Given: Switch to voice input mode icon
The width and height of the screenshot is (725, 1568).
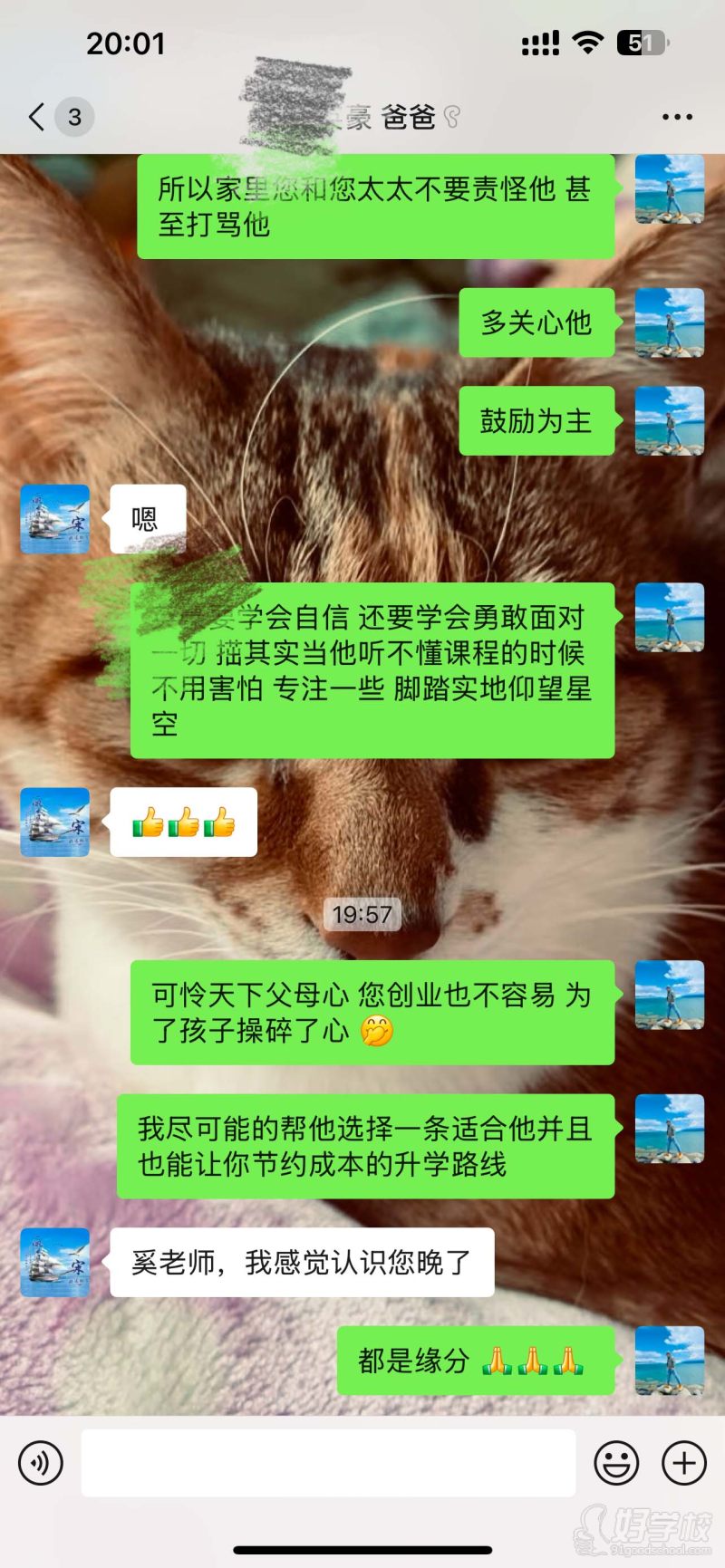Looking at the screenshot, I should [x=40, y=1462].
